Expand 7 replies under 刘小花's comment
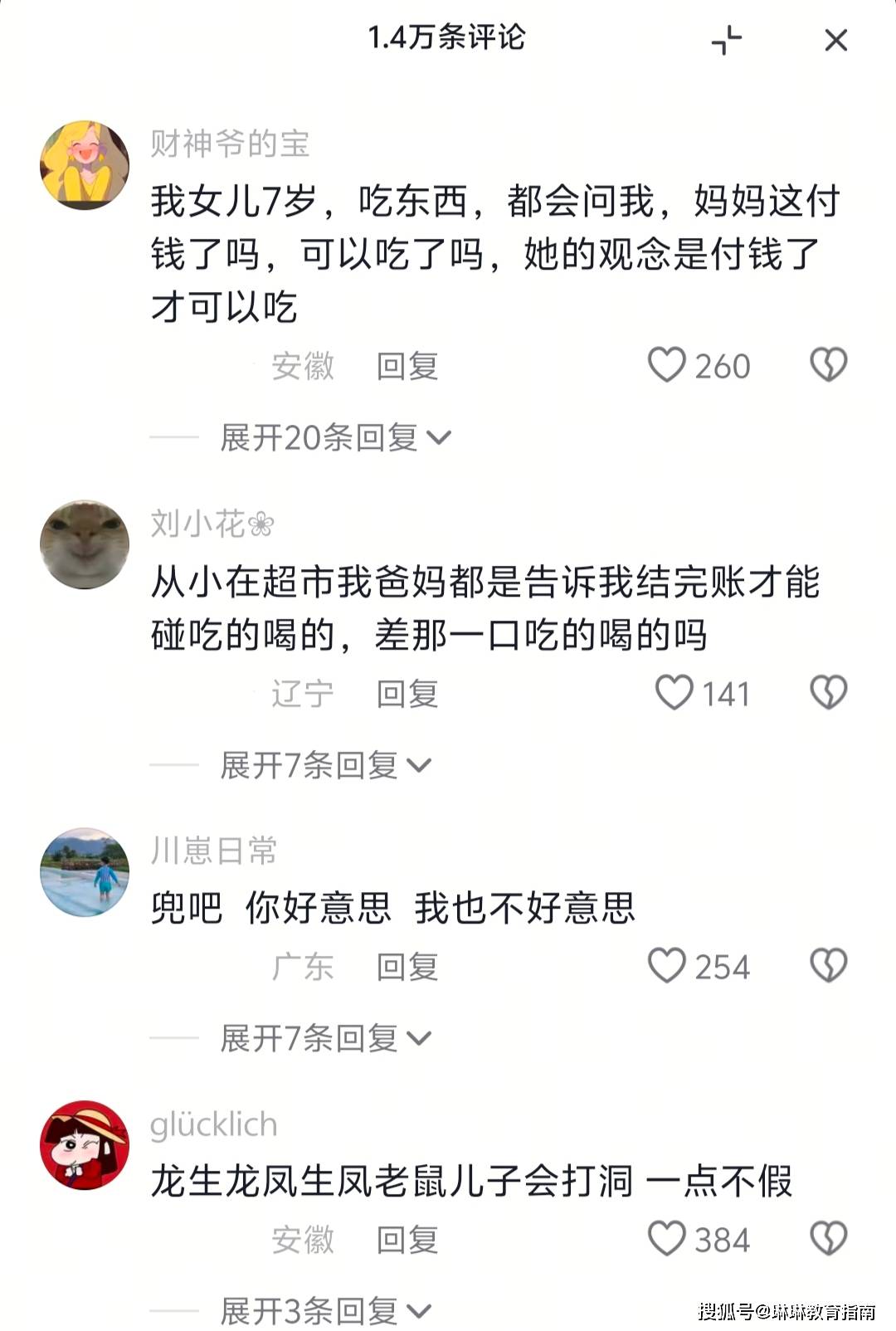This screenshot has width=896, height=1331. click(325, 765)
